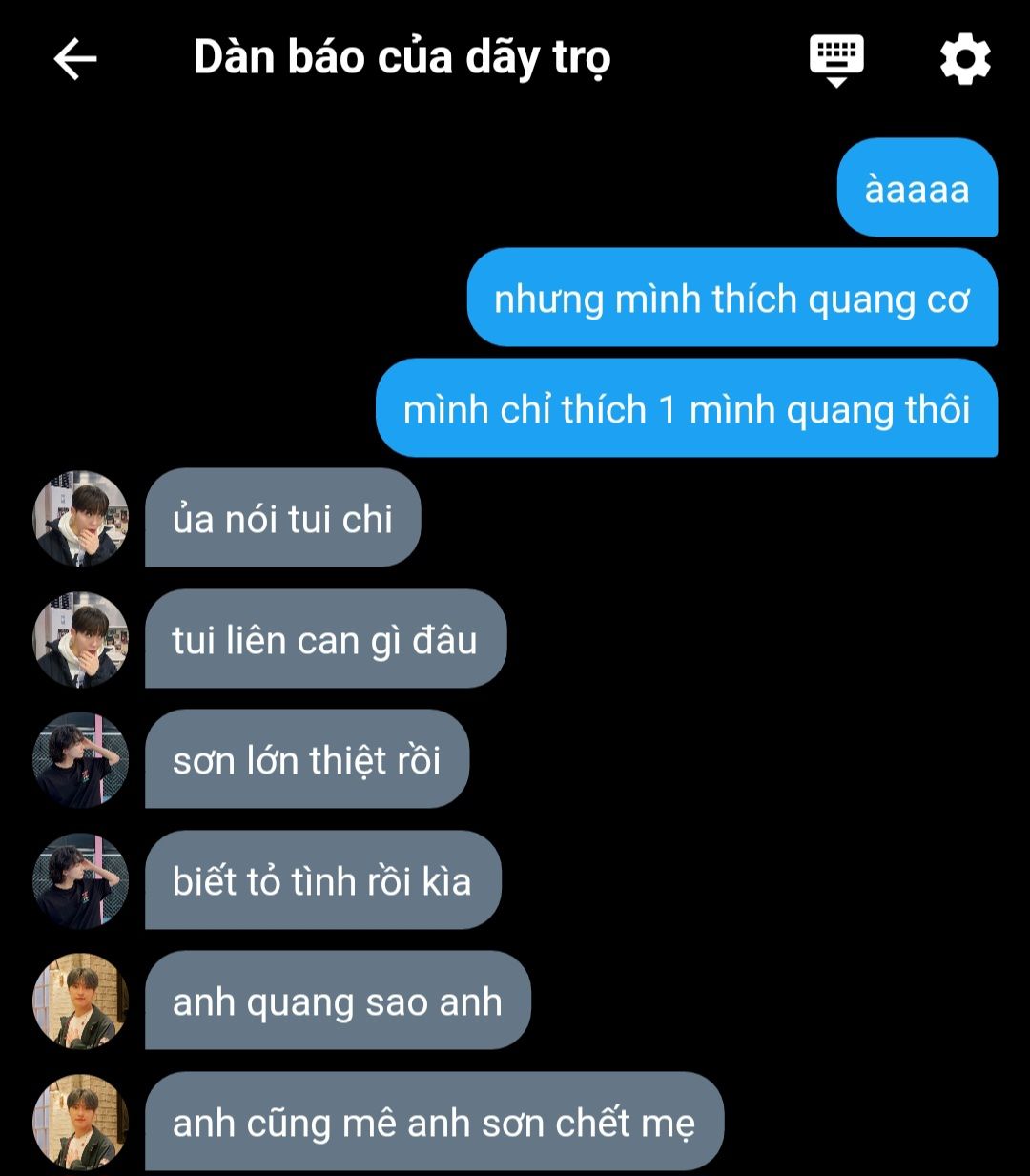Screen dimensions: 1030x1176
Task: Open the settings gear
Action: (965, 59)
